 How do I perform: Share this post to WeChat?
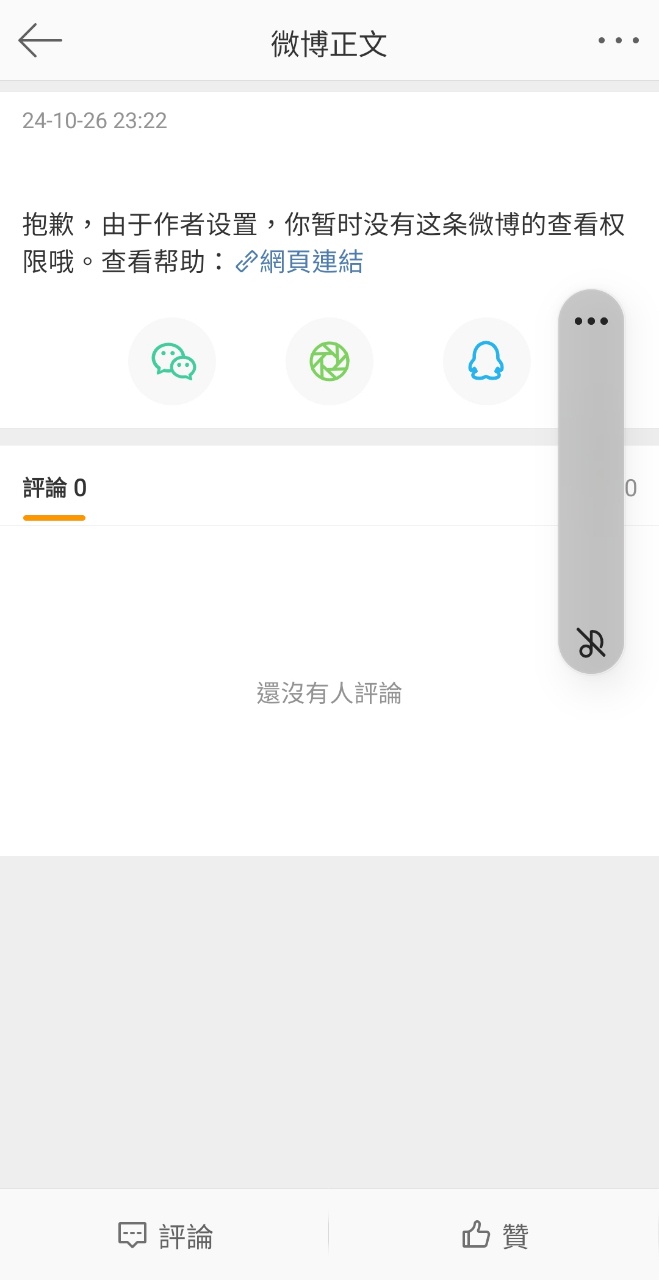172,361
